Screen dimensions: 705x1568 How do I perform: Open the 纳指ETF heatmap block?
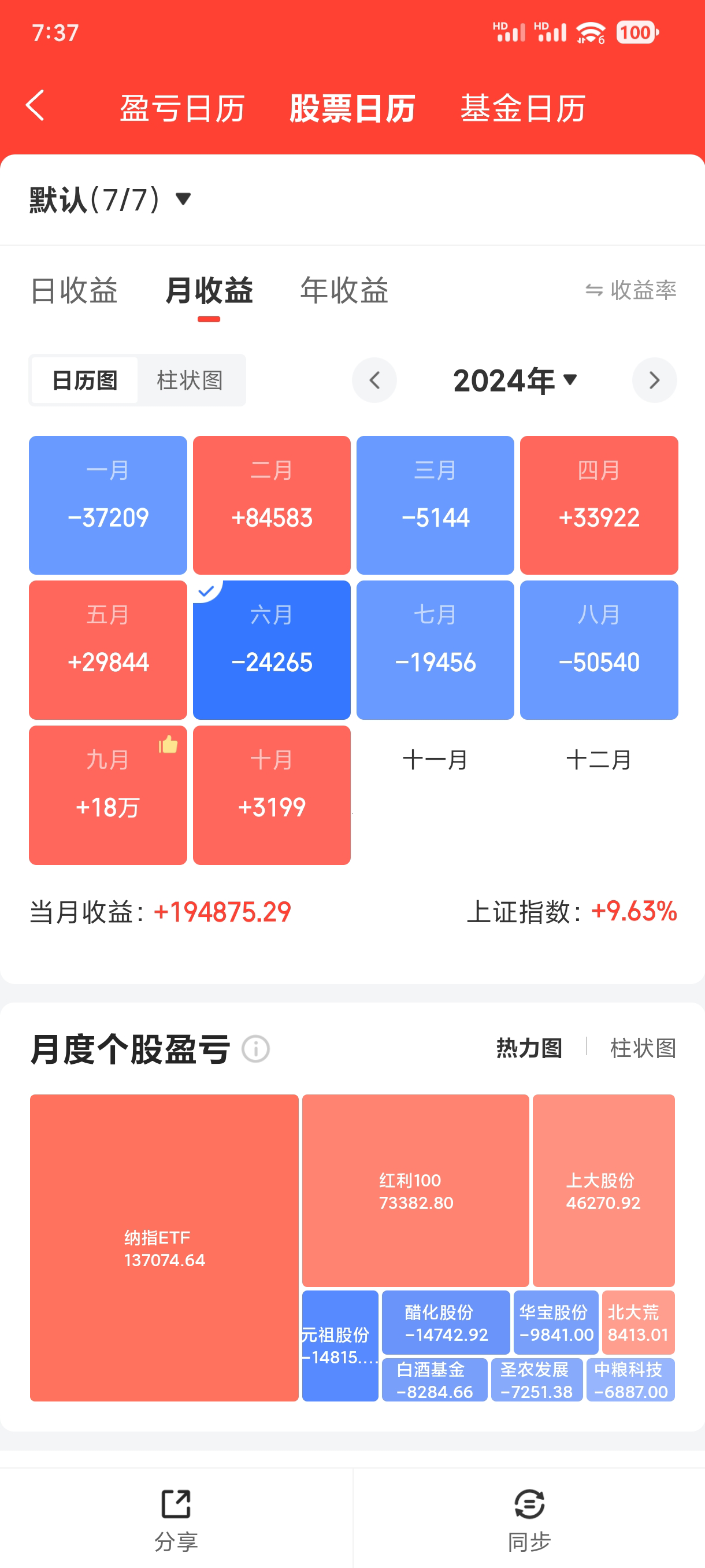[164, 1248]
